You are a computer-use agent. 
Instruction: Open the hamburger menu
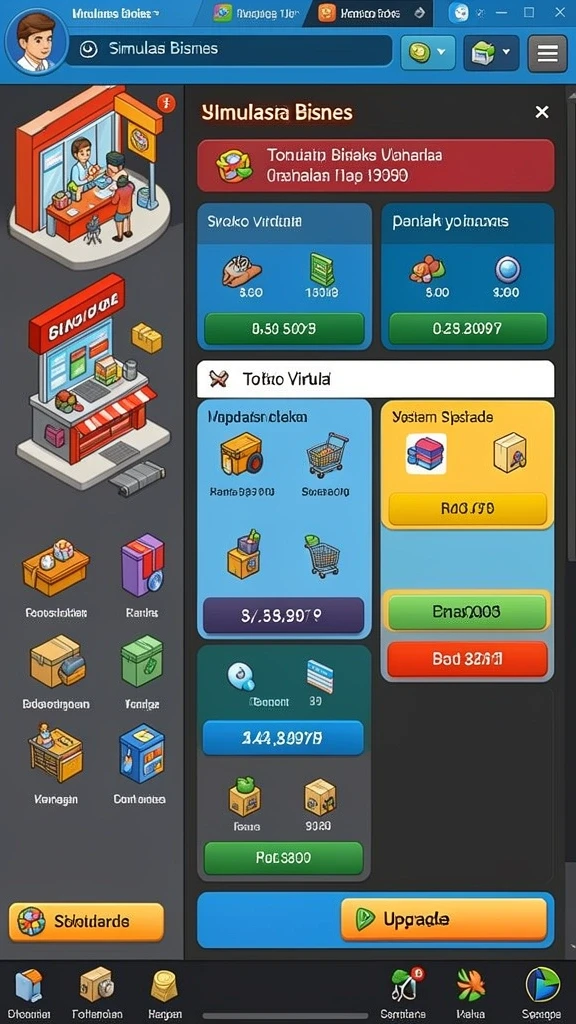point(547,53)
